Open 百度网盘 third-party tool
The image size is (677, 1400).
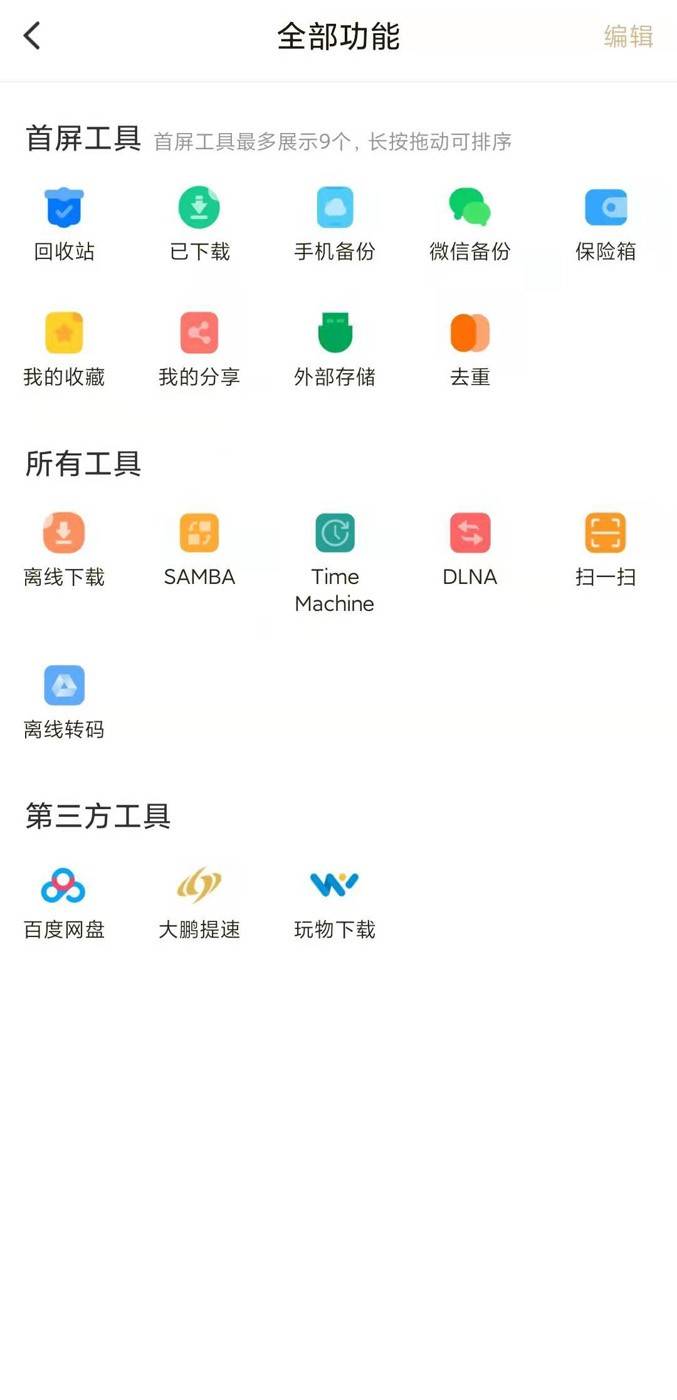64,904
